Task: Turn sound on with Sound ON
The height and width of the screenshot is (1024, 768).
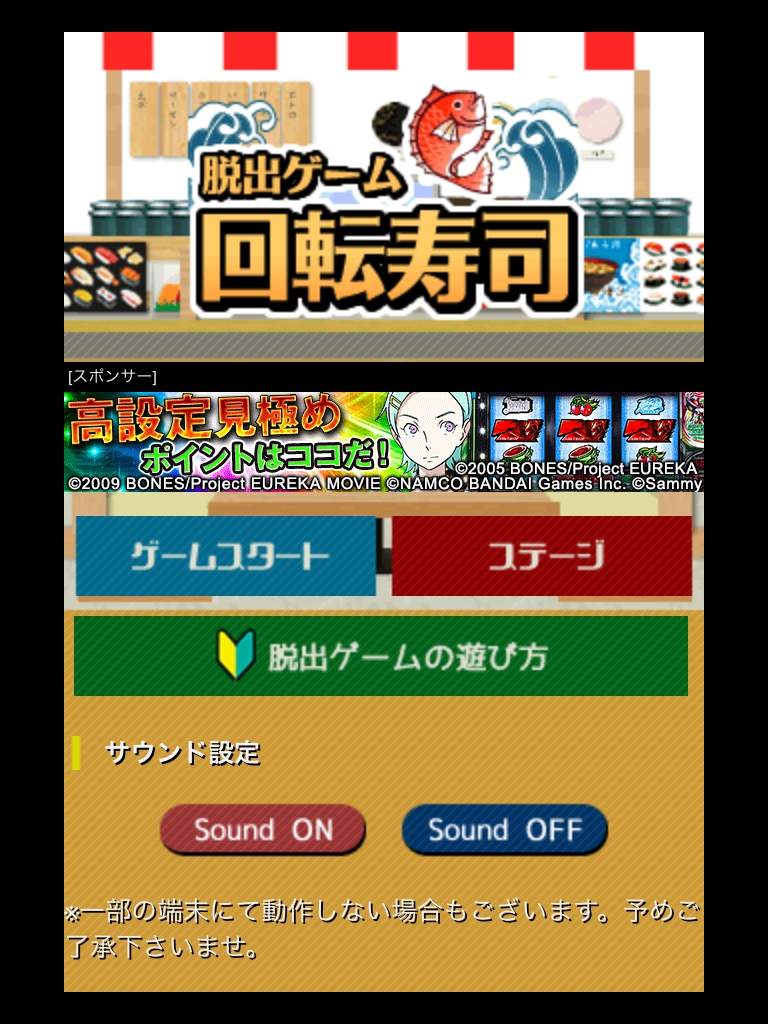Action: (263, 829)
